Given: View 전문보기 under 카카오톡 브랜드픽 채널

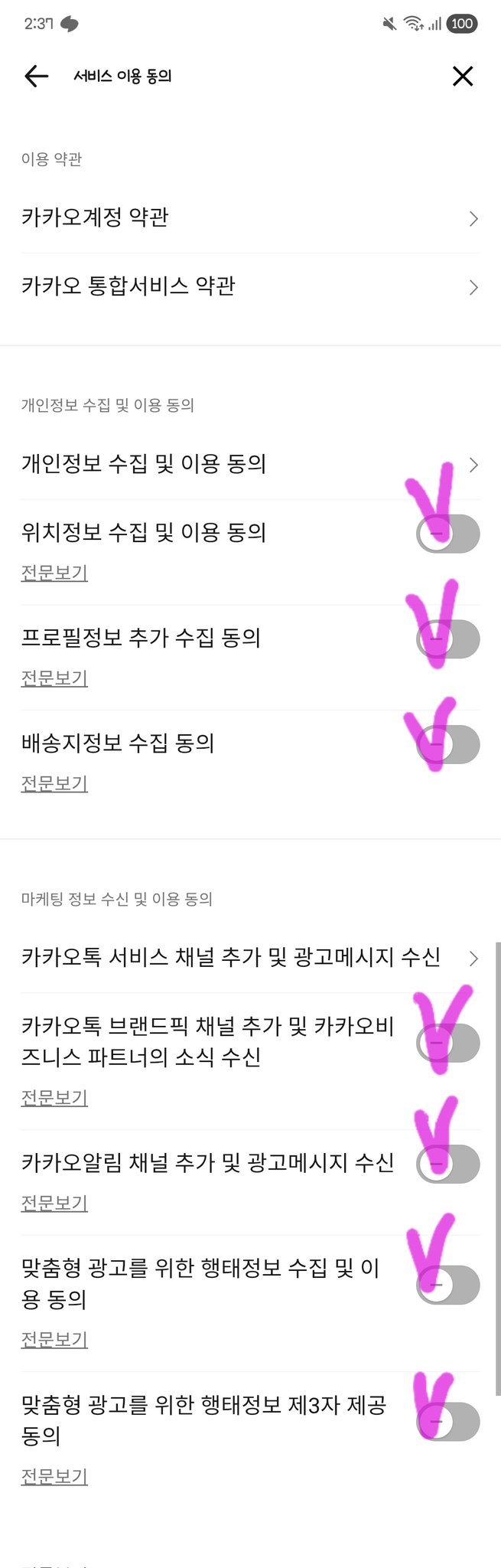Looking at the screenshot, I should [x=54, y=1098].
